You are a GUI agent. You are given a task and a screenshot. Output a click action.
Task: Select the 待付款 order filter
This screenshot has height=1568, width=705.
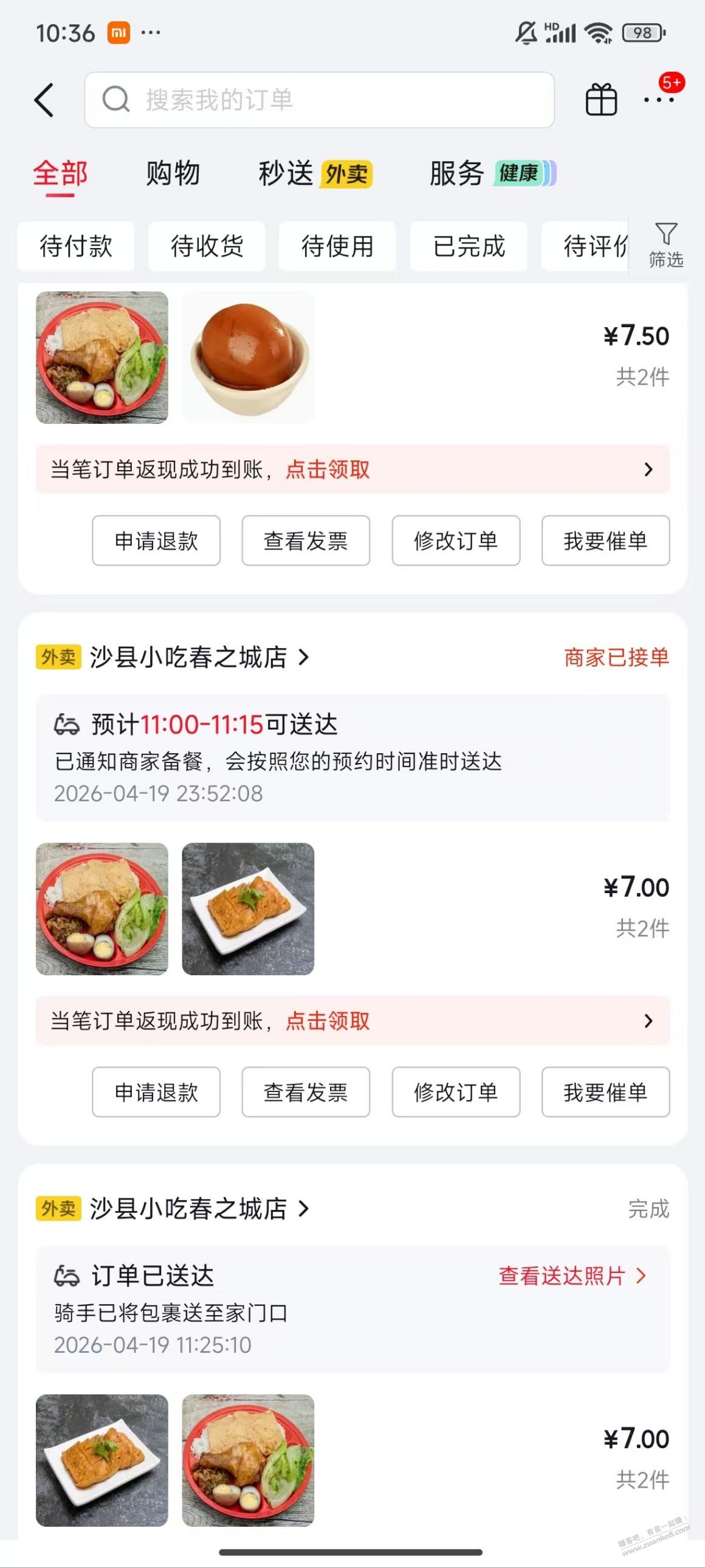(77, 246)
